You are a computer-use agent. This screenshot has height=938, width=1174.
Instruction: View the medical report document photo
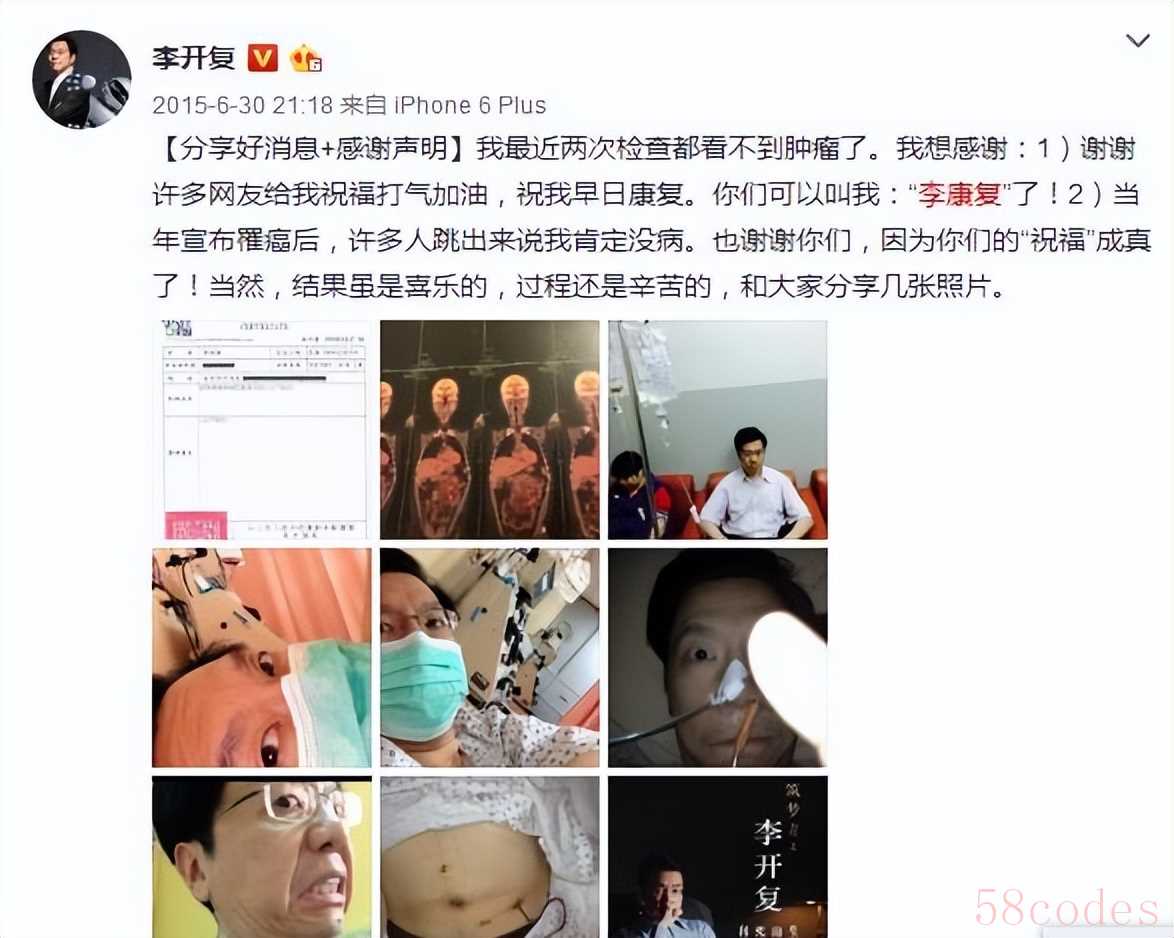(262, 430)
